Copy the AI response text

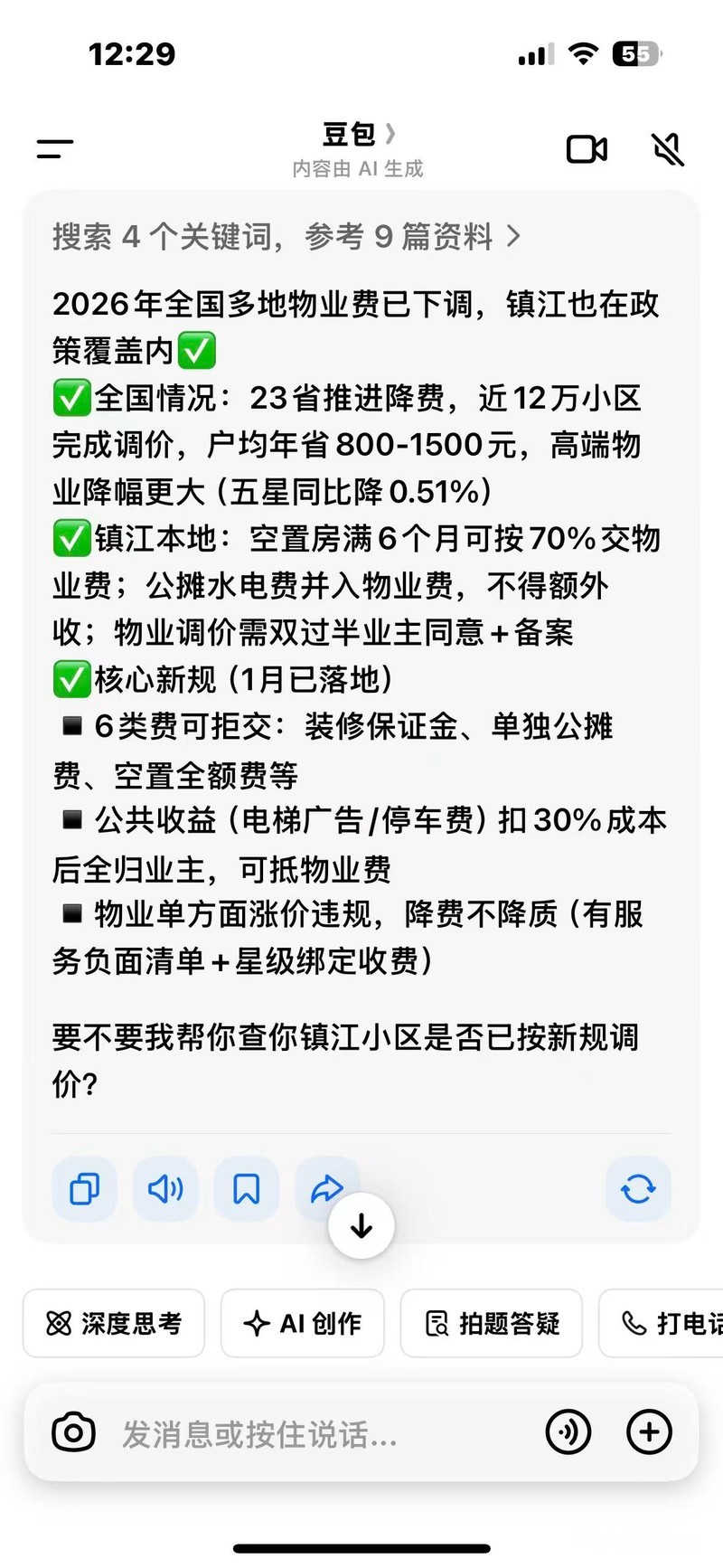84,1189
